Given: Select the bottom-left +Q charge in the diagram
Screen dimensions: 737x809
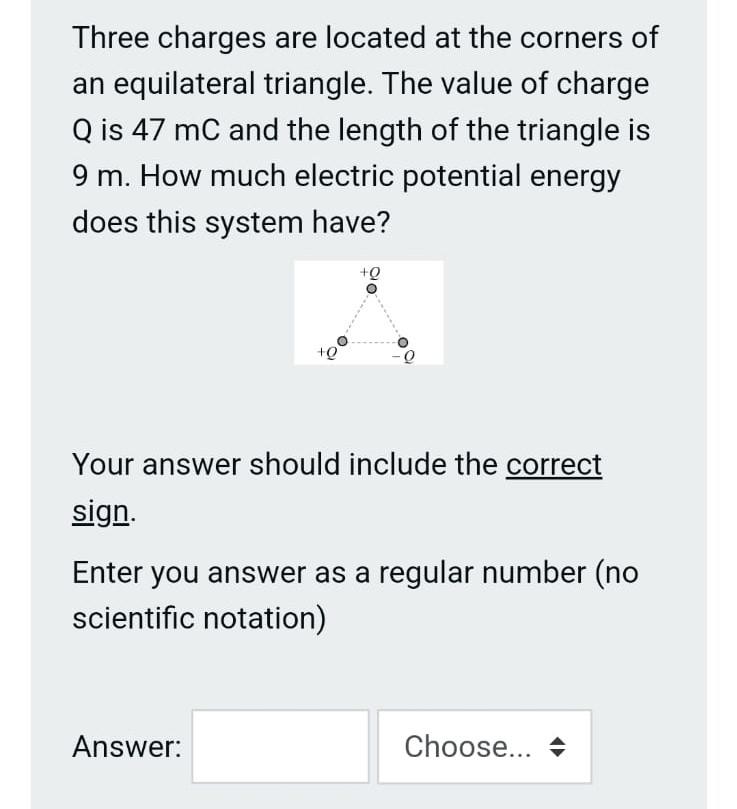Looking at the screenshot, I should coord(343,341).
